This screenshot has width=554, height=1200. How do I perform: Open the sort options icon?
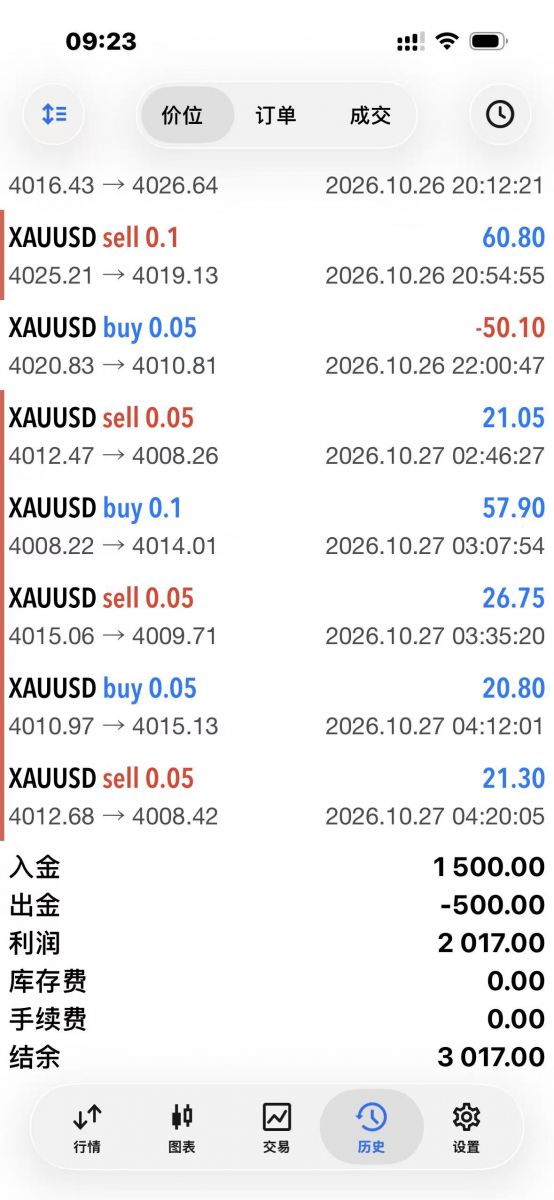pyautogui.click(x=54, y=114)
